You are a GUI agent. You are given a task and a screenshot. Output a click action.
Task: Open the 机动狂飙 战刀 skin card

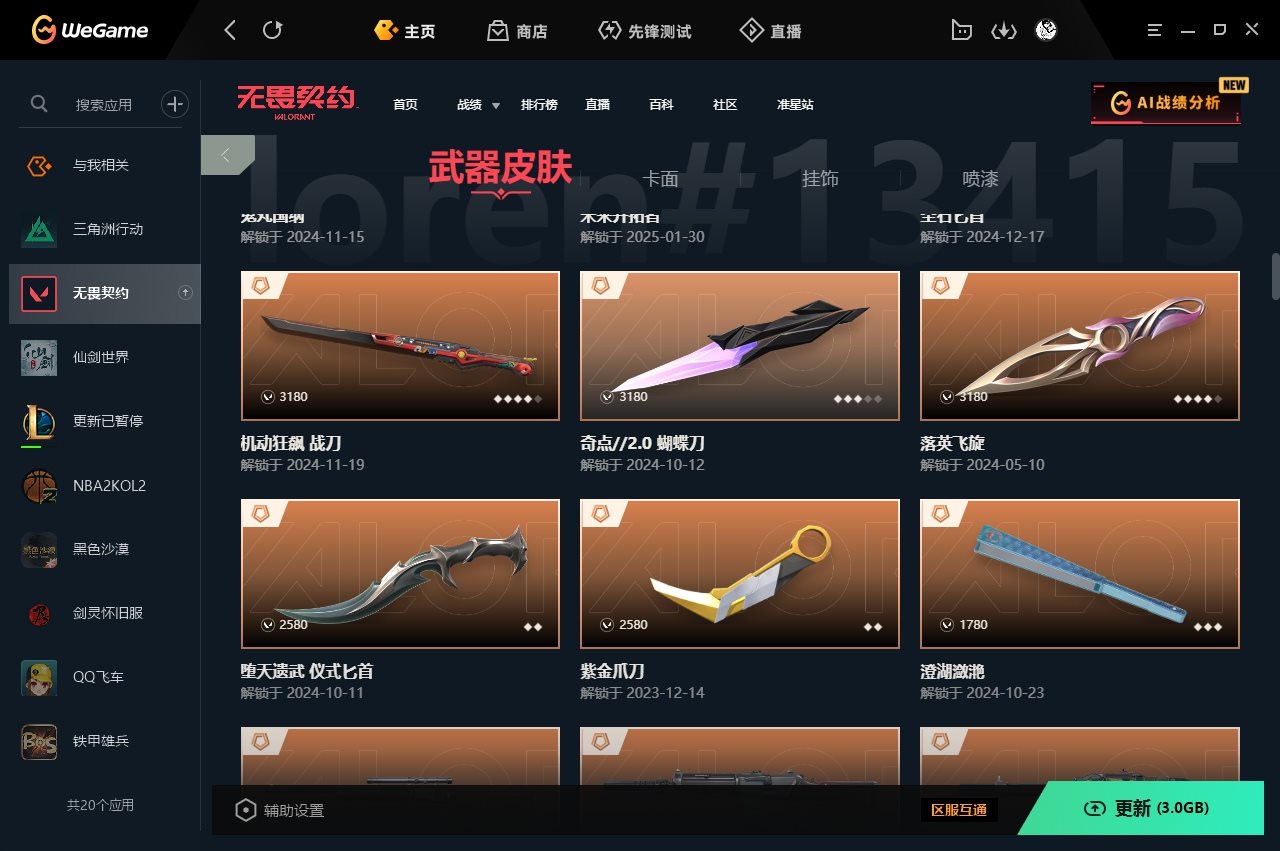coord(400,346)
